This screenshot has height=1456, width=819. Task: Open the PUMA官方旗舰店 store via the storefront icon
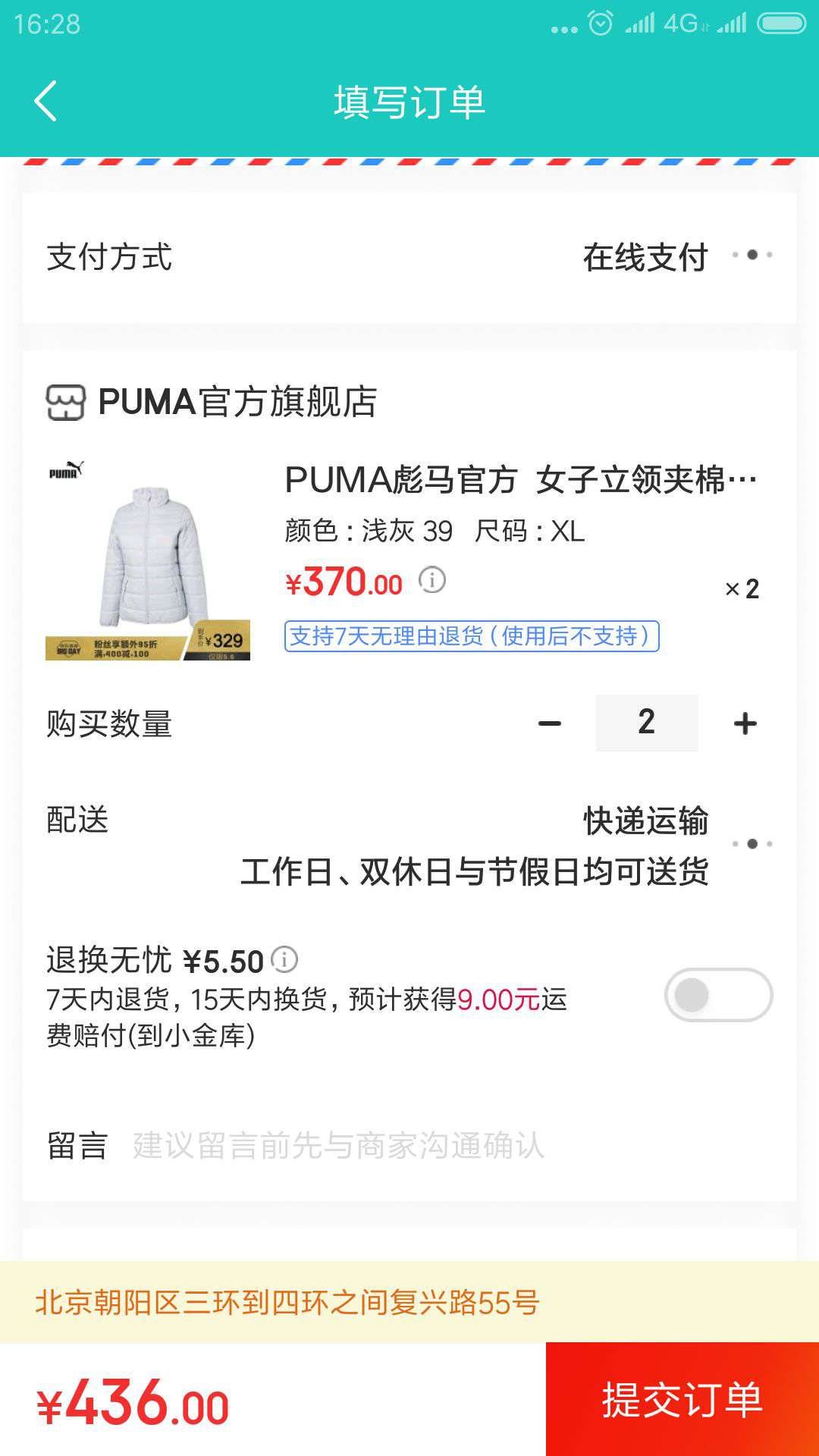(67, 400)
